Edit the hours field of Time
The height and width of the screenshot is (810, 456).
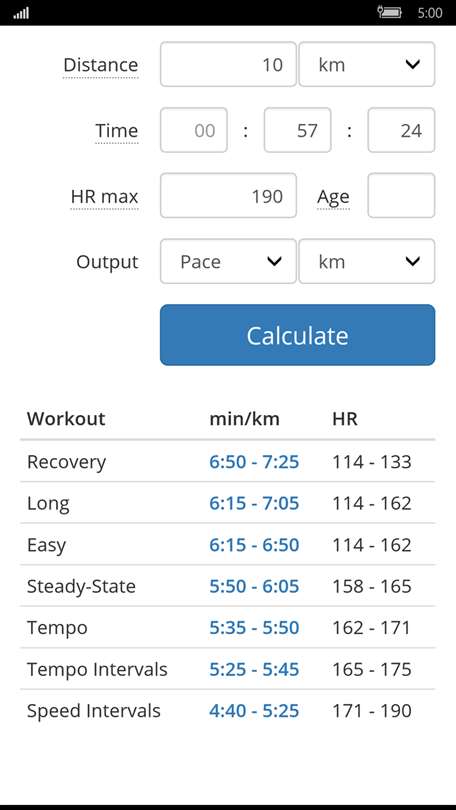[194, 130]
